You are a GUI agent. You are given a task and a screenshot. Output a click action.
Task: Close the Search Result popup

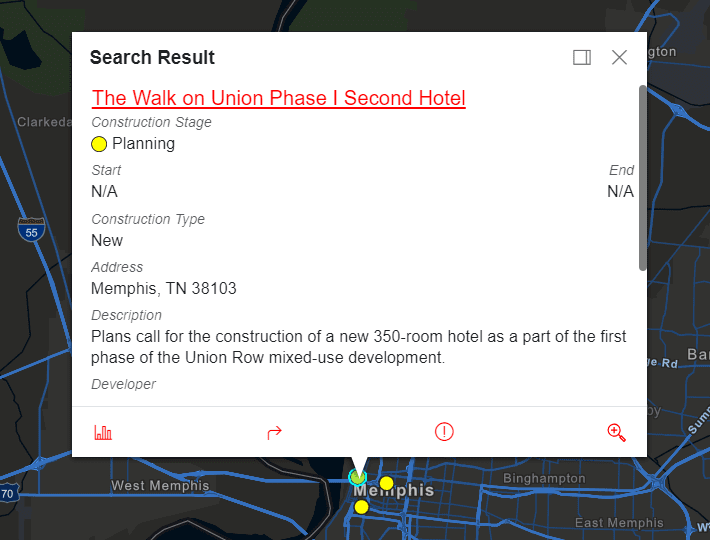[619, 58]
